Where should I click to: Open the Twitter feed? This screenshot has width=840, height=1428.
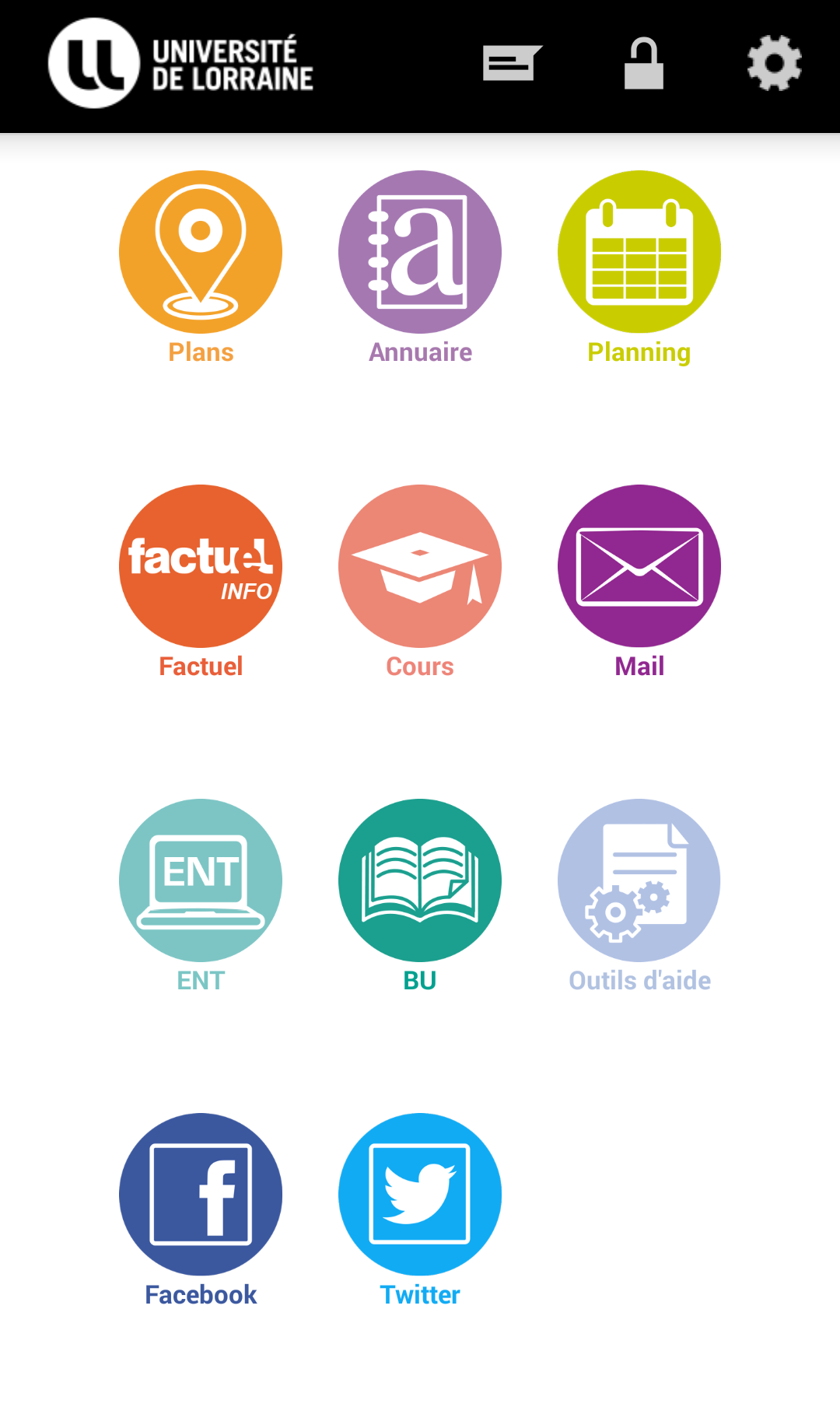(420, 1195)
